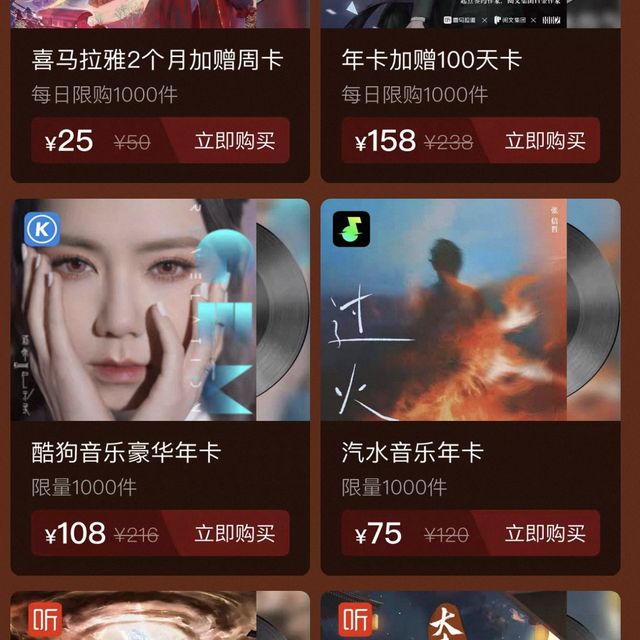View the 年卡加赠100天卡 deal details
Screen dimensions: 640x640
[432, 61]
